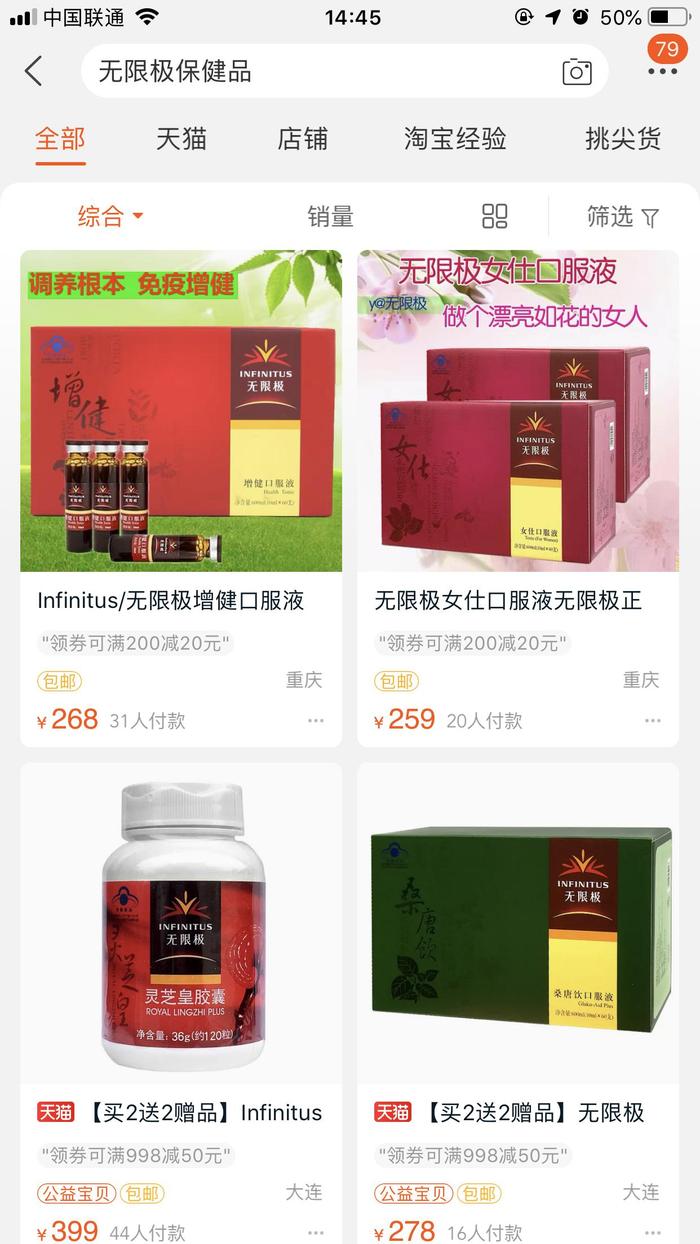Sort results by 销量
Viewport: 700px width, 1244px height.
click(330, 216)
